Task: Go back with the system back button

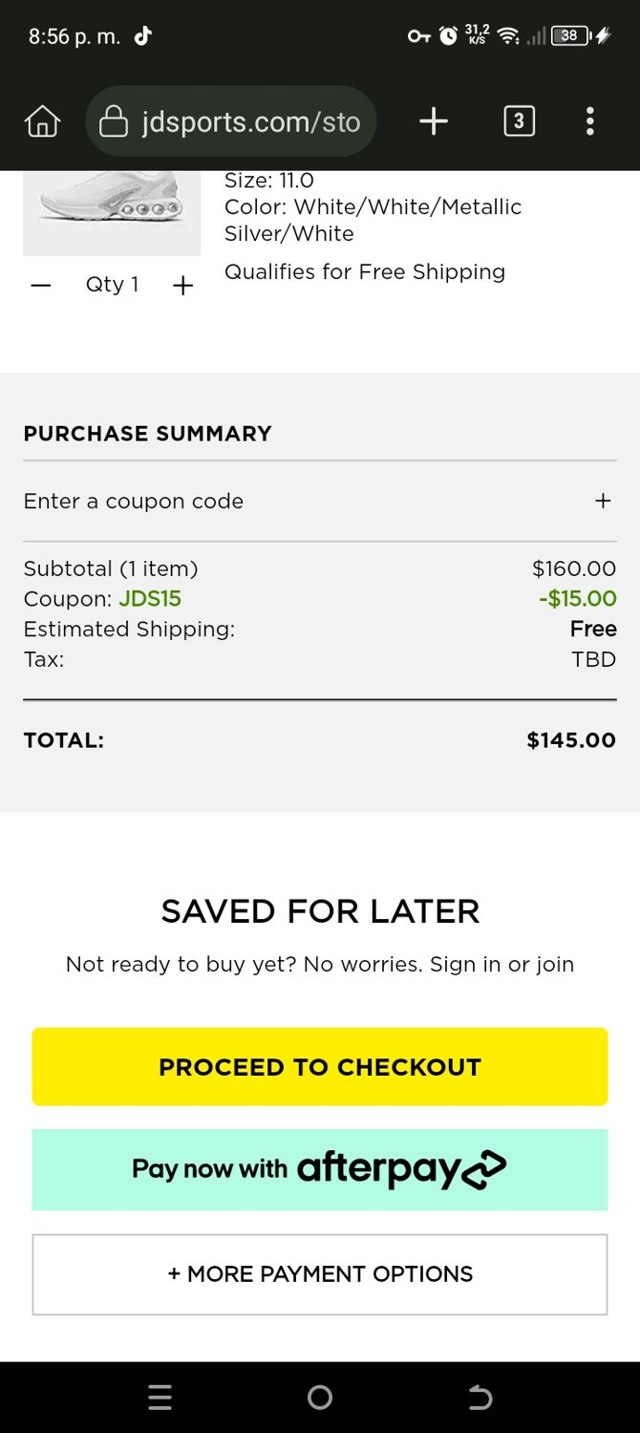Action: pyautogui.click(x=480, y=1397)
